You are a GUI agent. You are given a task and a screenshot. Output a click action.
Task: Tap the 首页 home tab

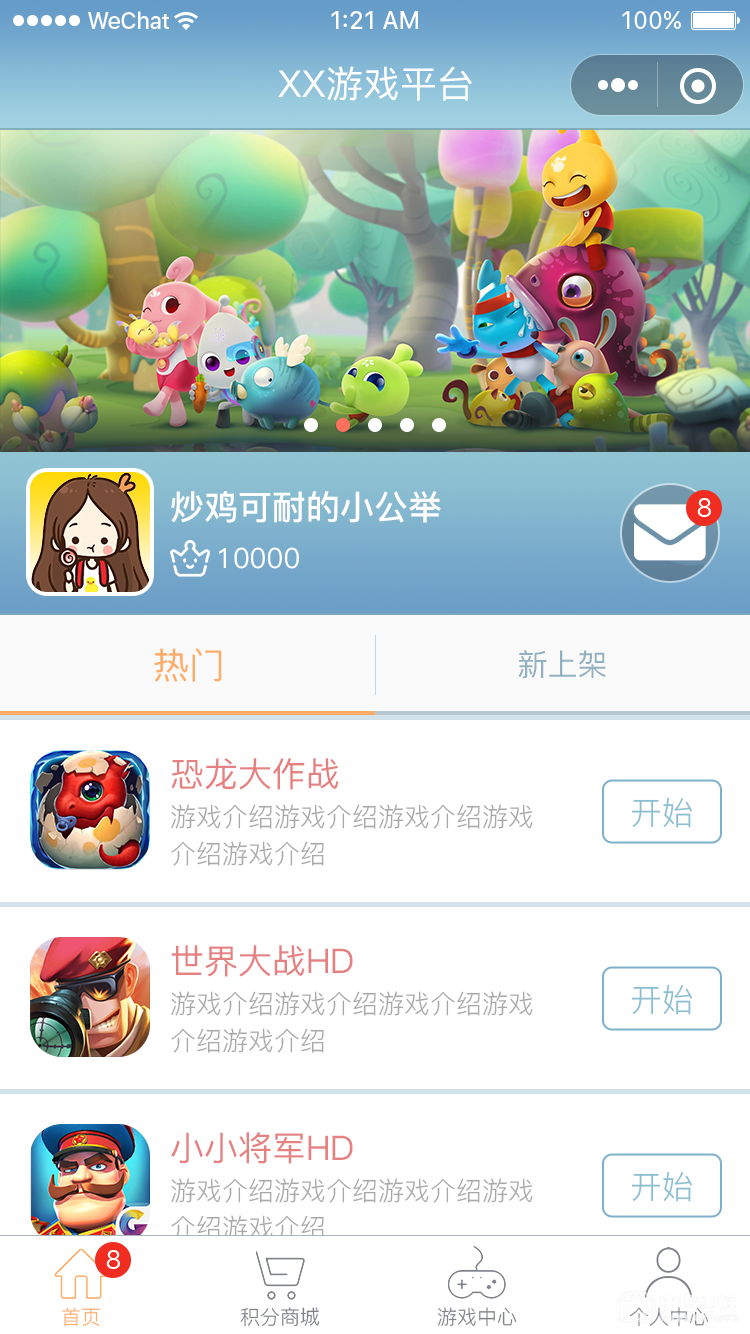(82, 1286)
